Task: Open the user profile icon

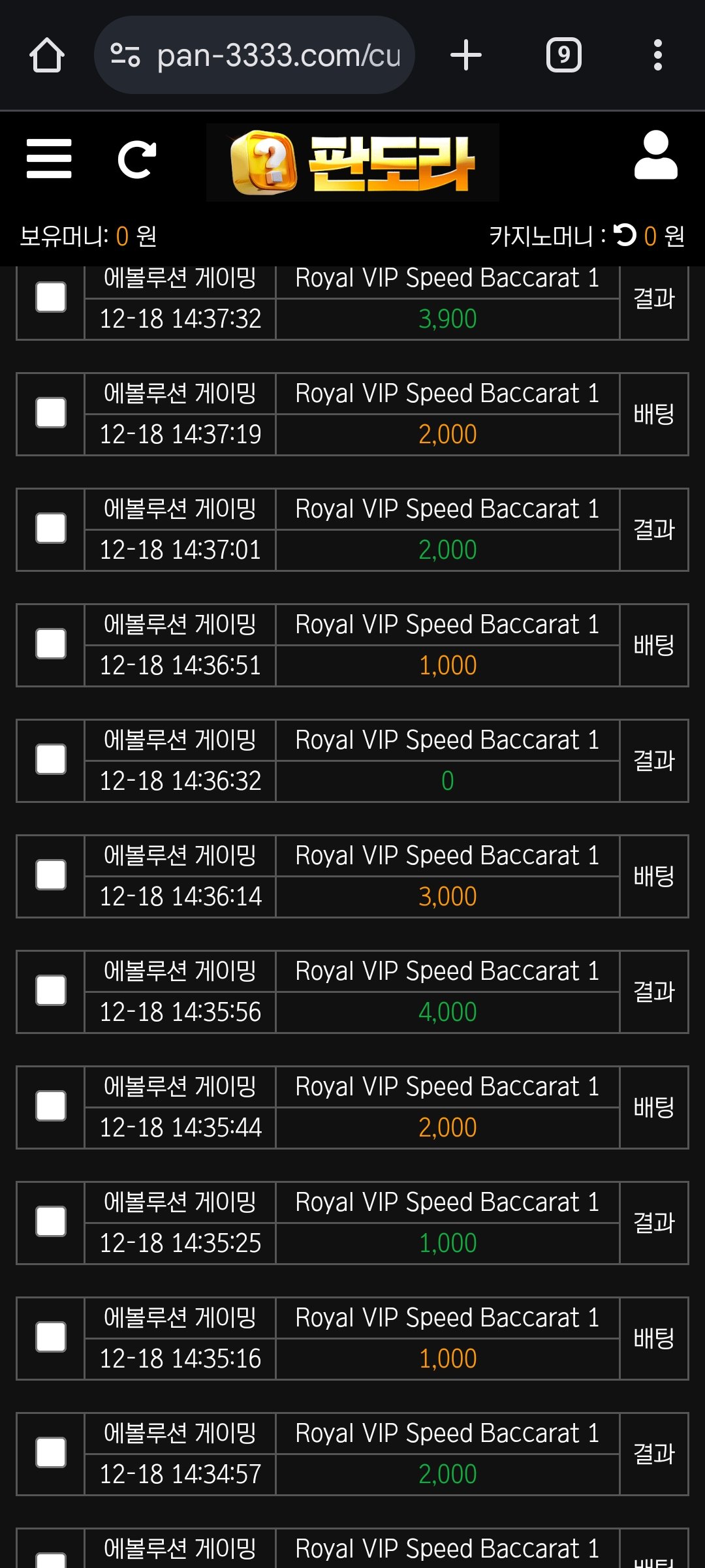Action: [655, 155]
